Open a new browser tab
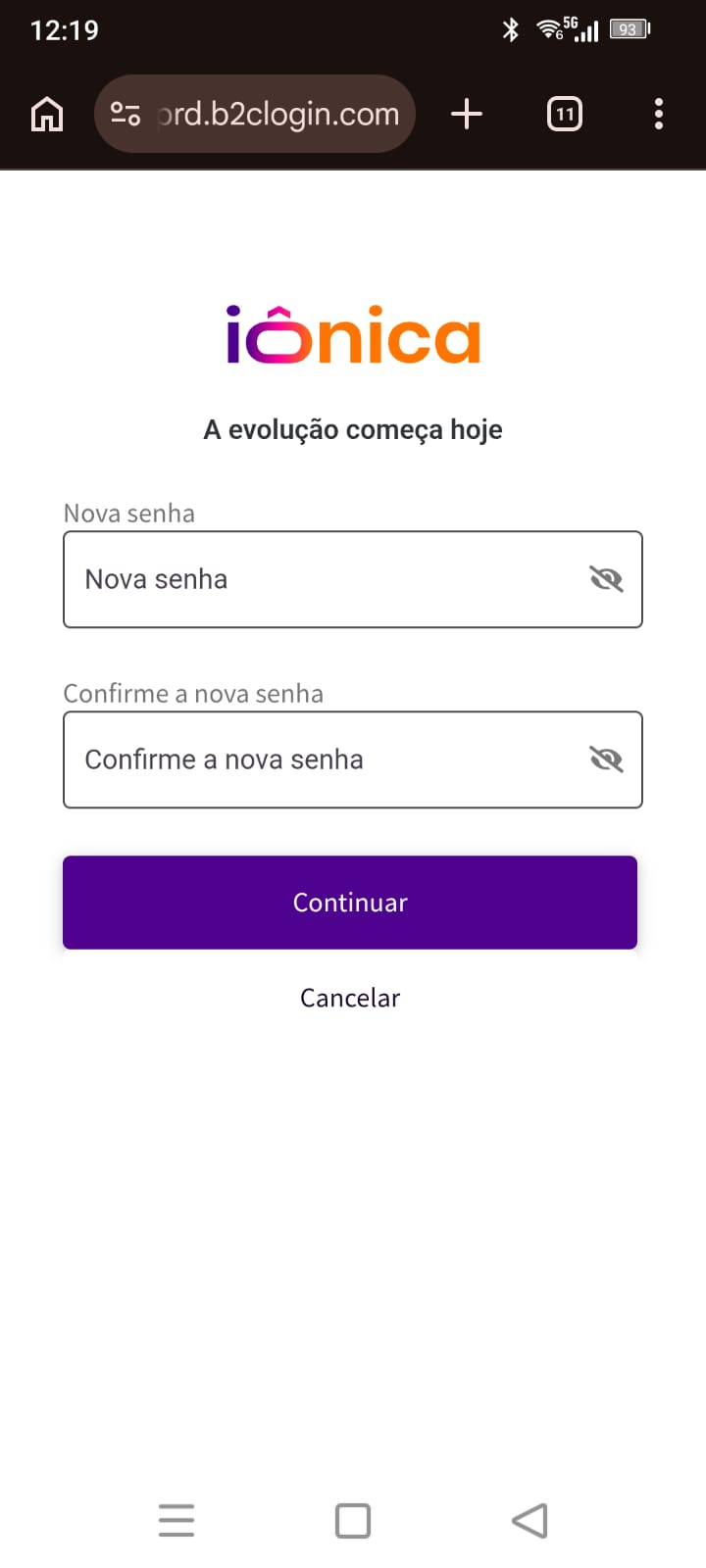 [467, 114]
